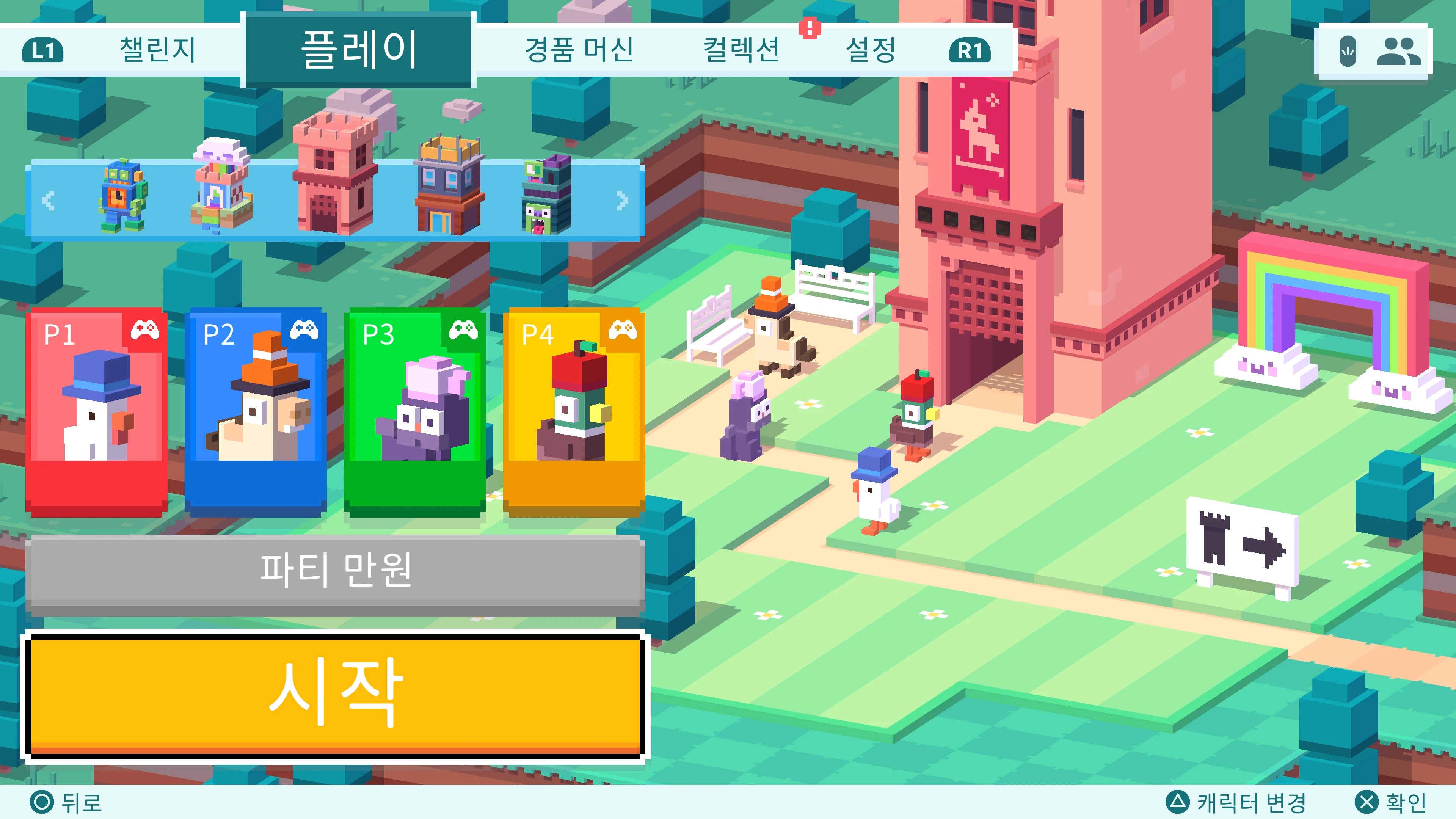The width and height of the screenshot is (1456, 819).
Task: Select the blue robot tower
Action: point(122,196)
